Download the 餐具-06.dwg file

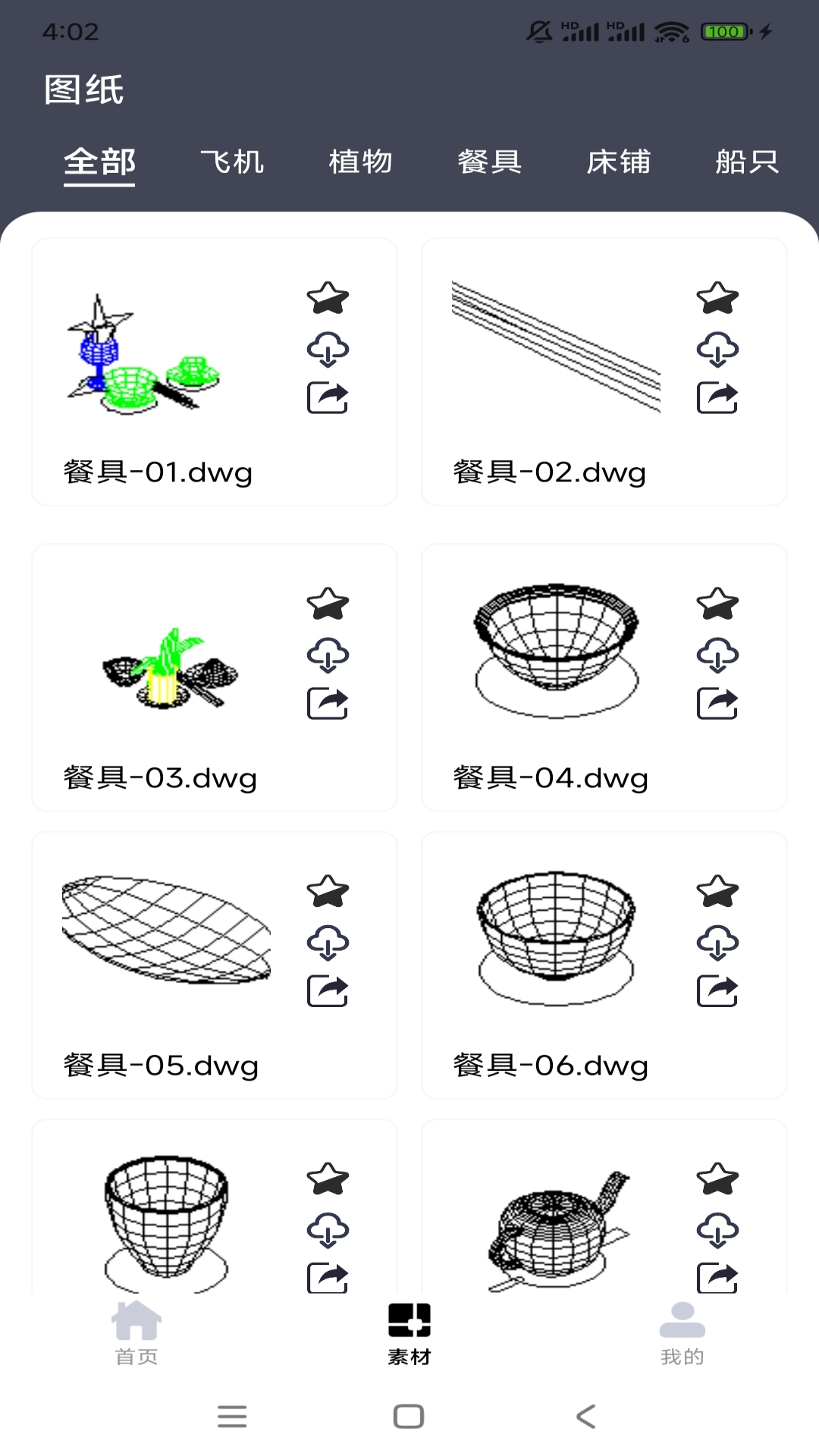coord(717,942)
